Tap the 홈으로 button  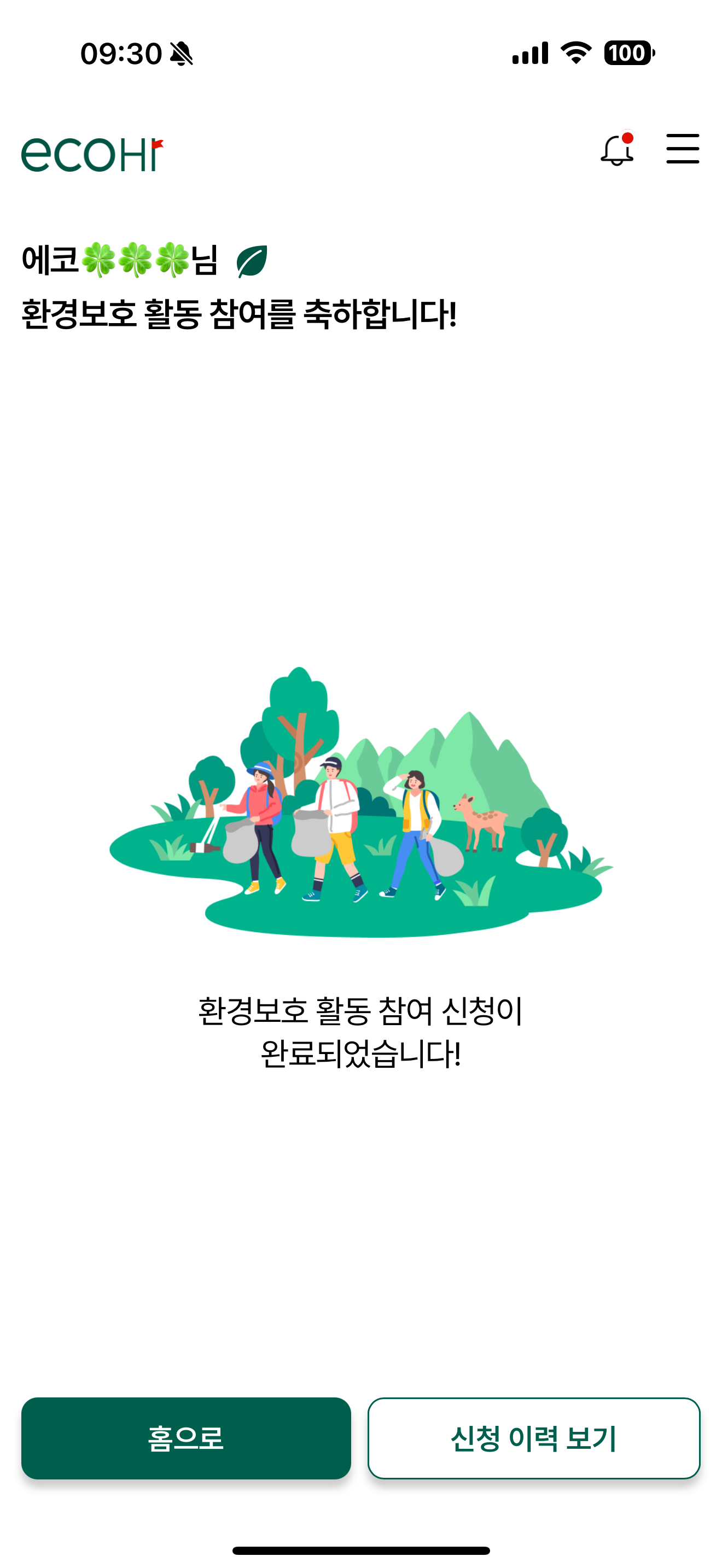tap(185, 1438)
